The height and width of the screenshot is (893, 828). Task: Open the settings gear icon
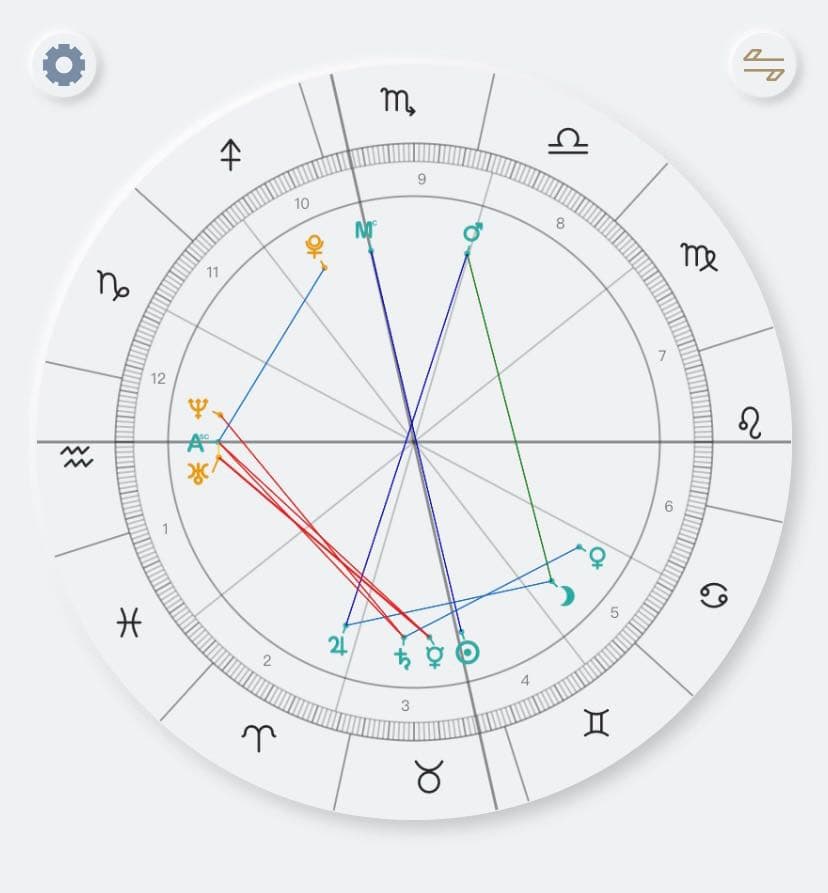click(x=64, y=66)
